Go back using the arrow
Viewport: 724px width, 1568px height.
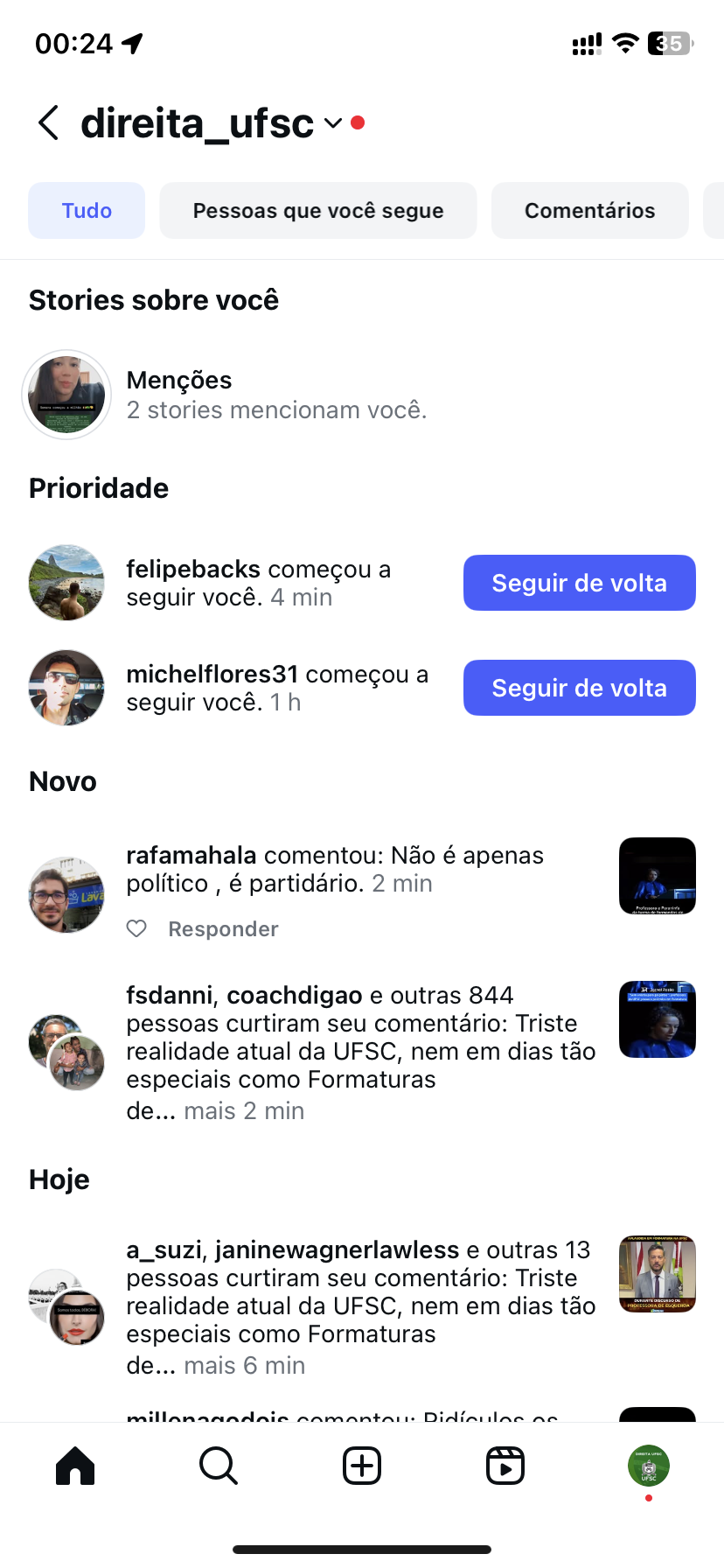pyautogui.click(x=49, y=123)
